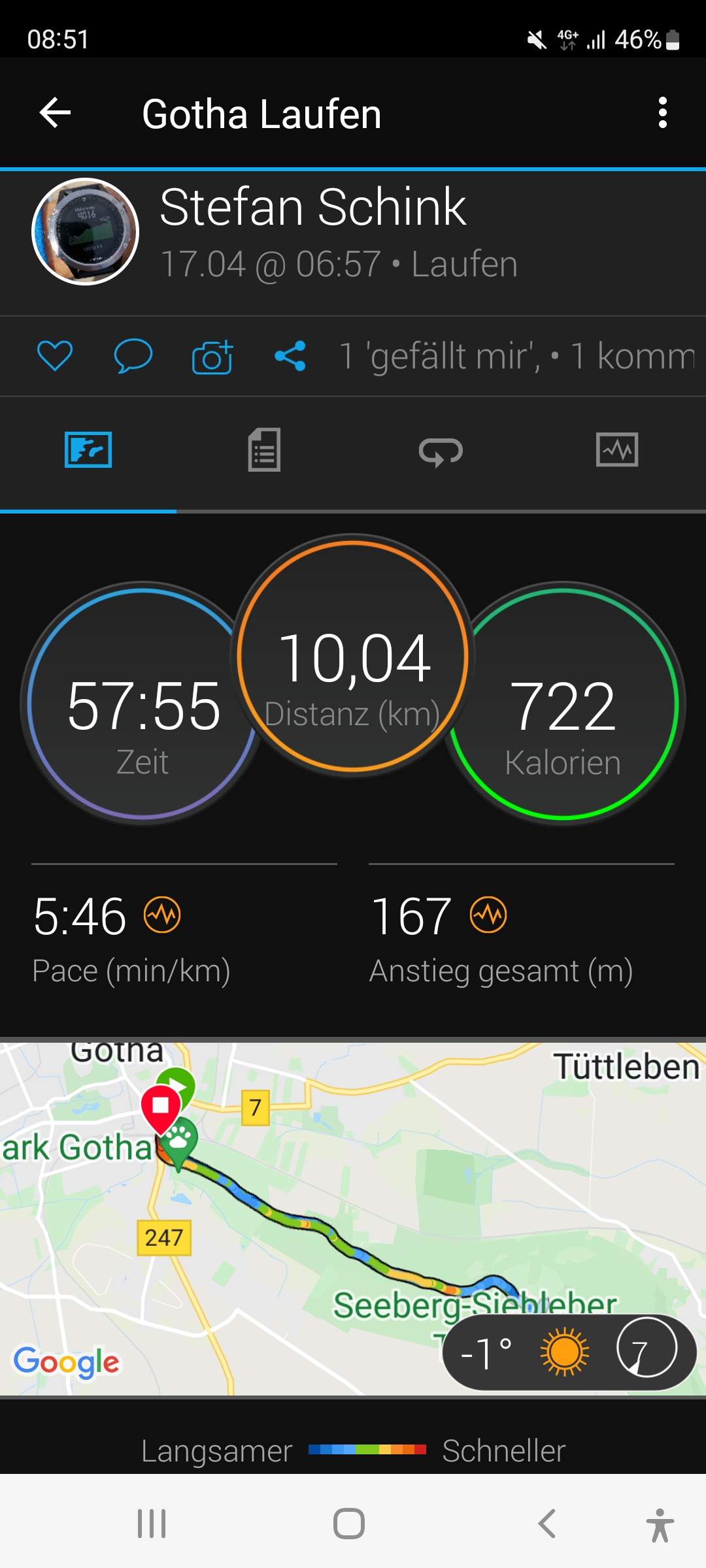Add a comment to this run
Image resolution: width=706 pixels, height=1568 pixels.
click(133, 357)
